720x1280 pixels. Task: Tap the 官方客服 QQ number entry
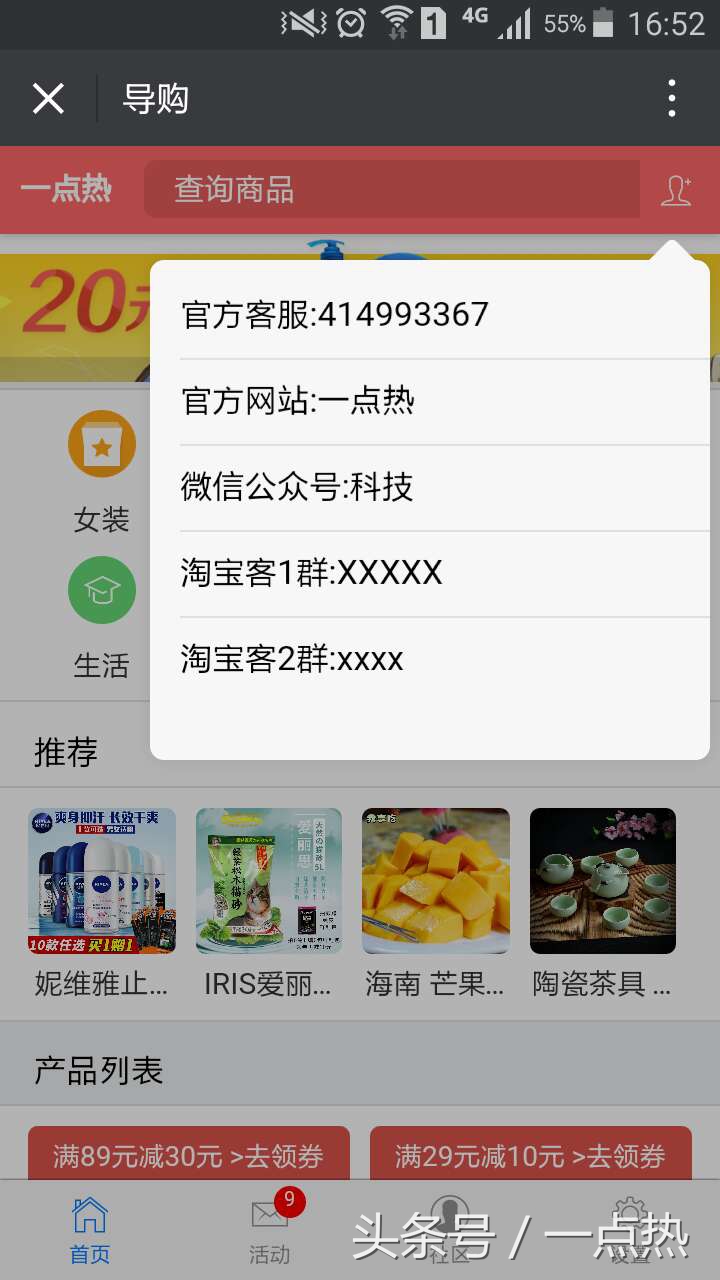tap(332, 313)
